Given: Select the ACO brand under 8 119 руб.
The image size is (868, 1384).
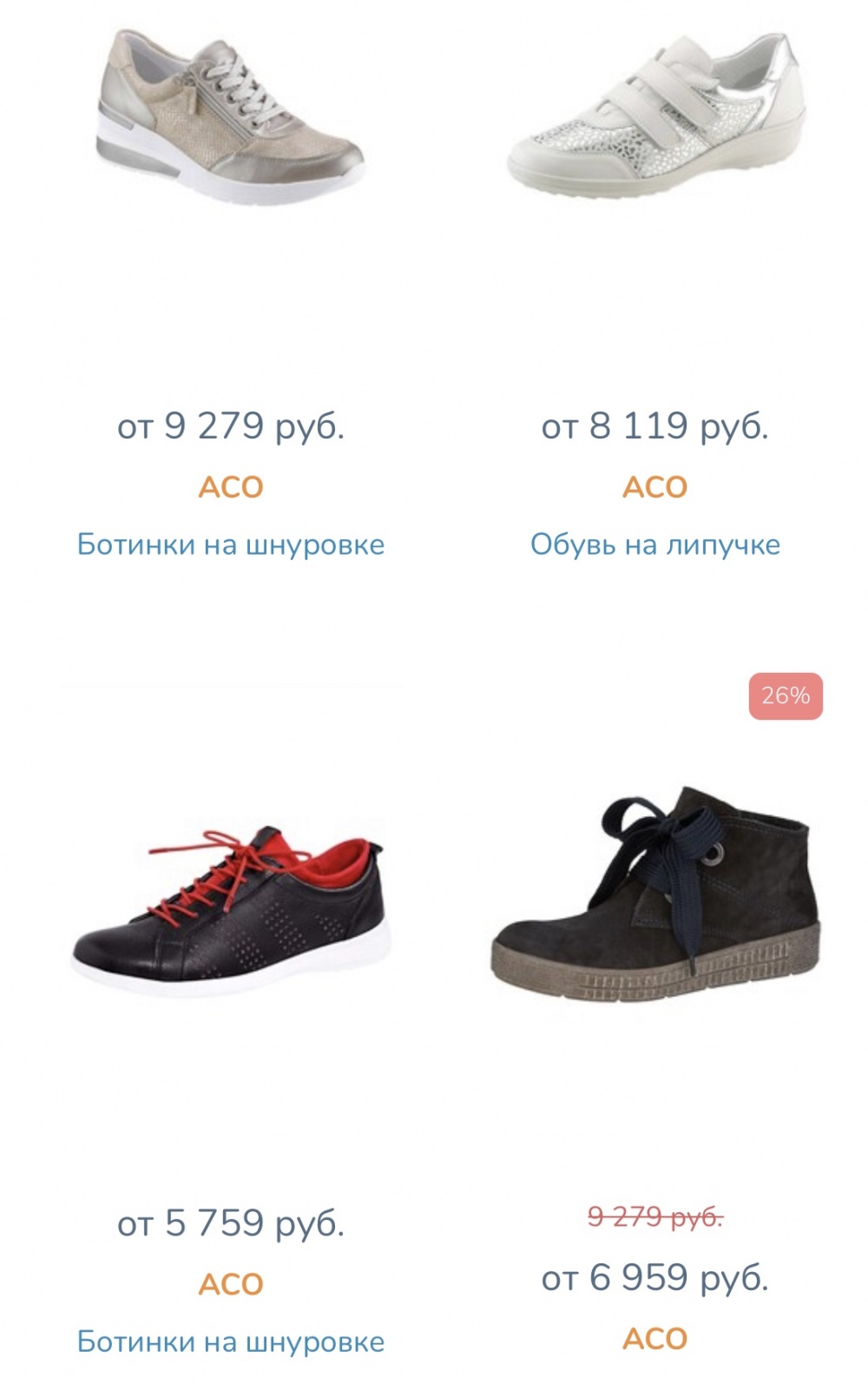Looking at the screenshot, I should [x=655, y=487].
